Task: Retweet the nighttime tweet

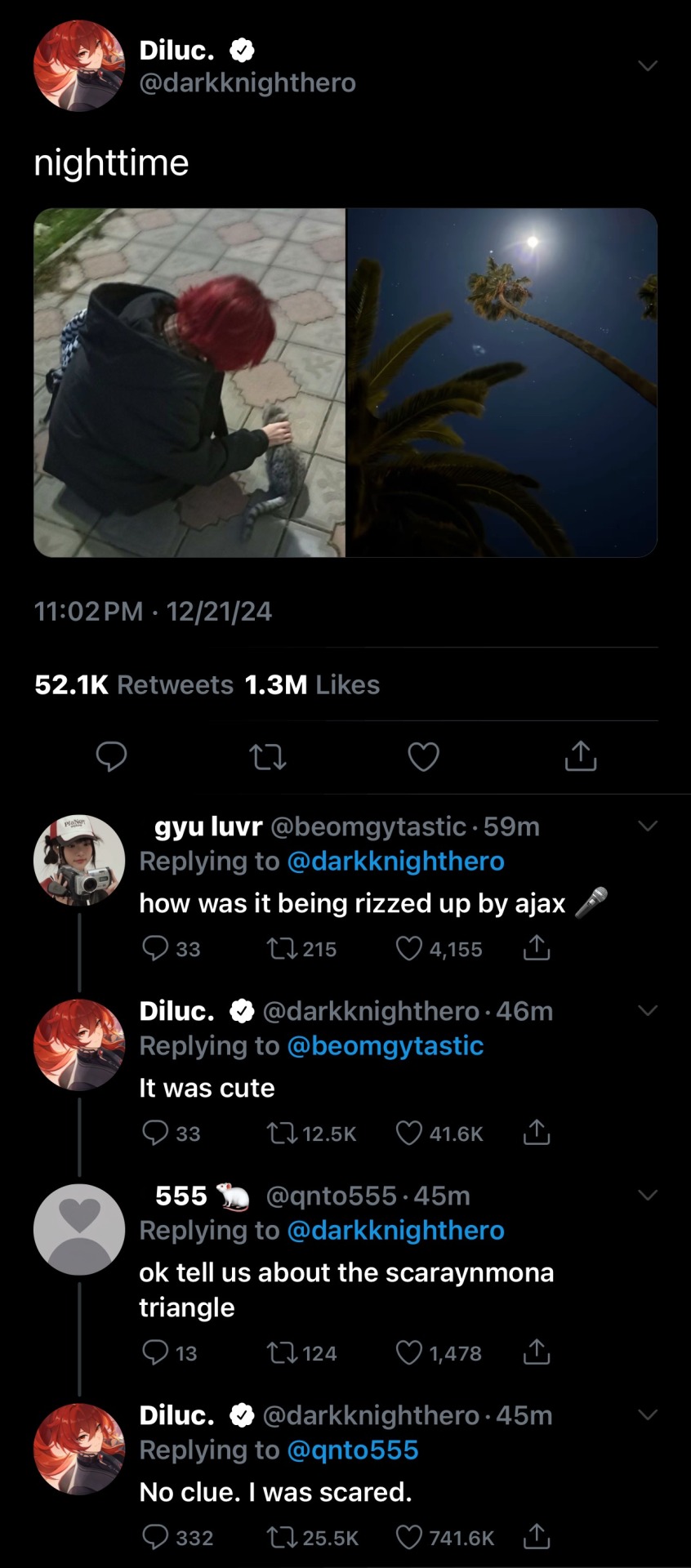Action: [x=267, y=757]
